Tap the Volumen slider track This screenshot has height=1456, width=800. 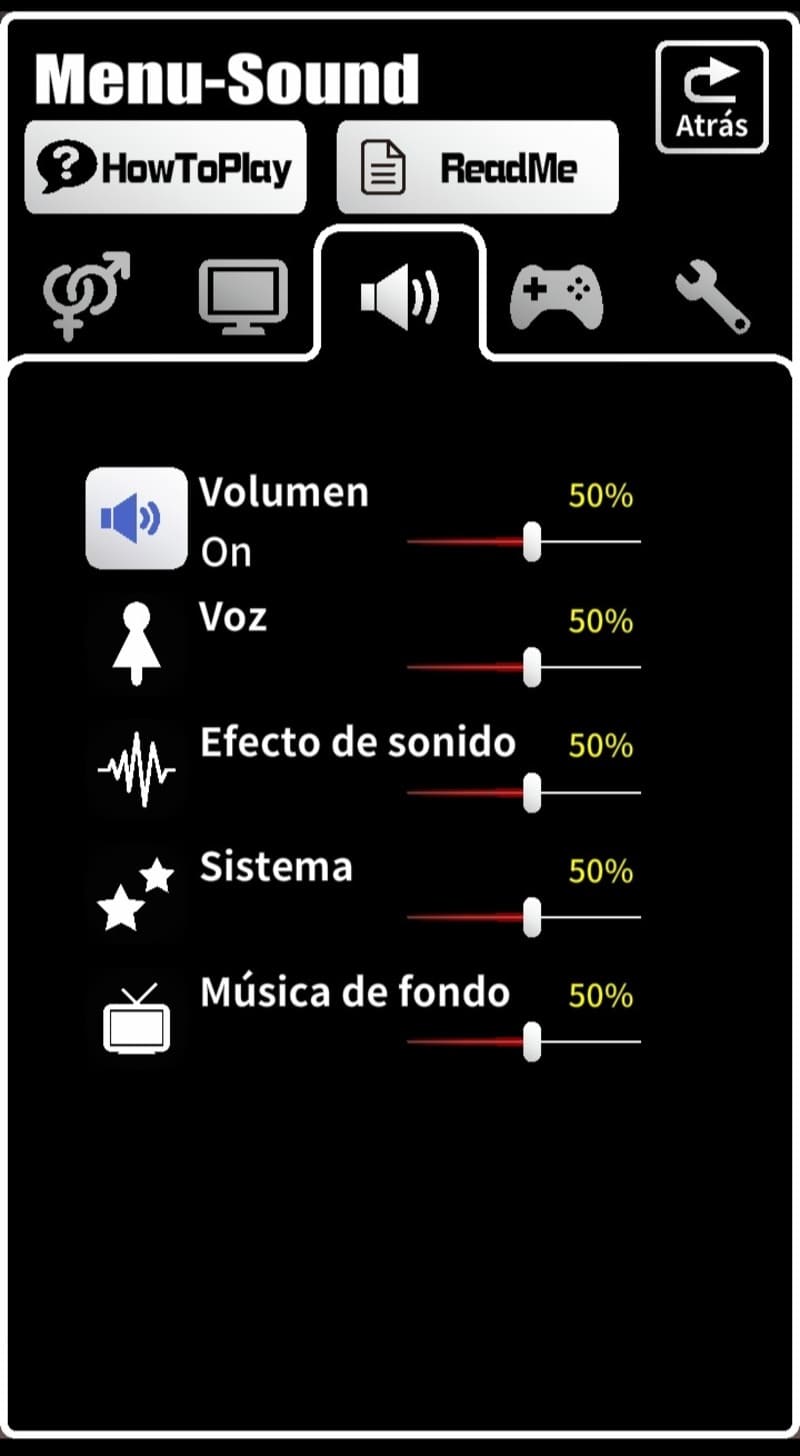(x=523, y=542)
